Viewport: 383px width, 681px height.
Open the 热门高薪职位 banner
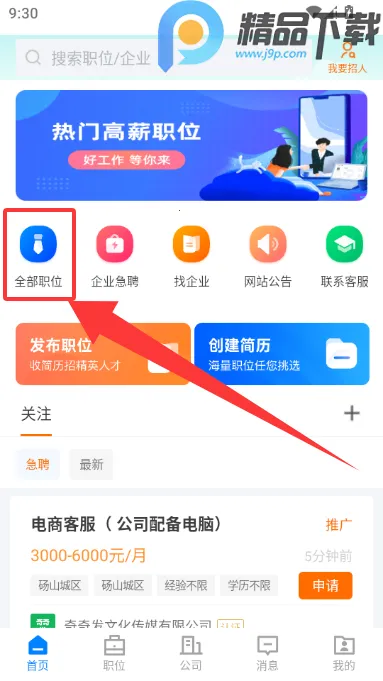192,145
